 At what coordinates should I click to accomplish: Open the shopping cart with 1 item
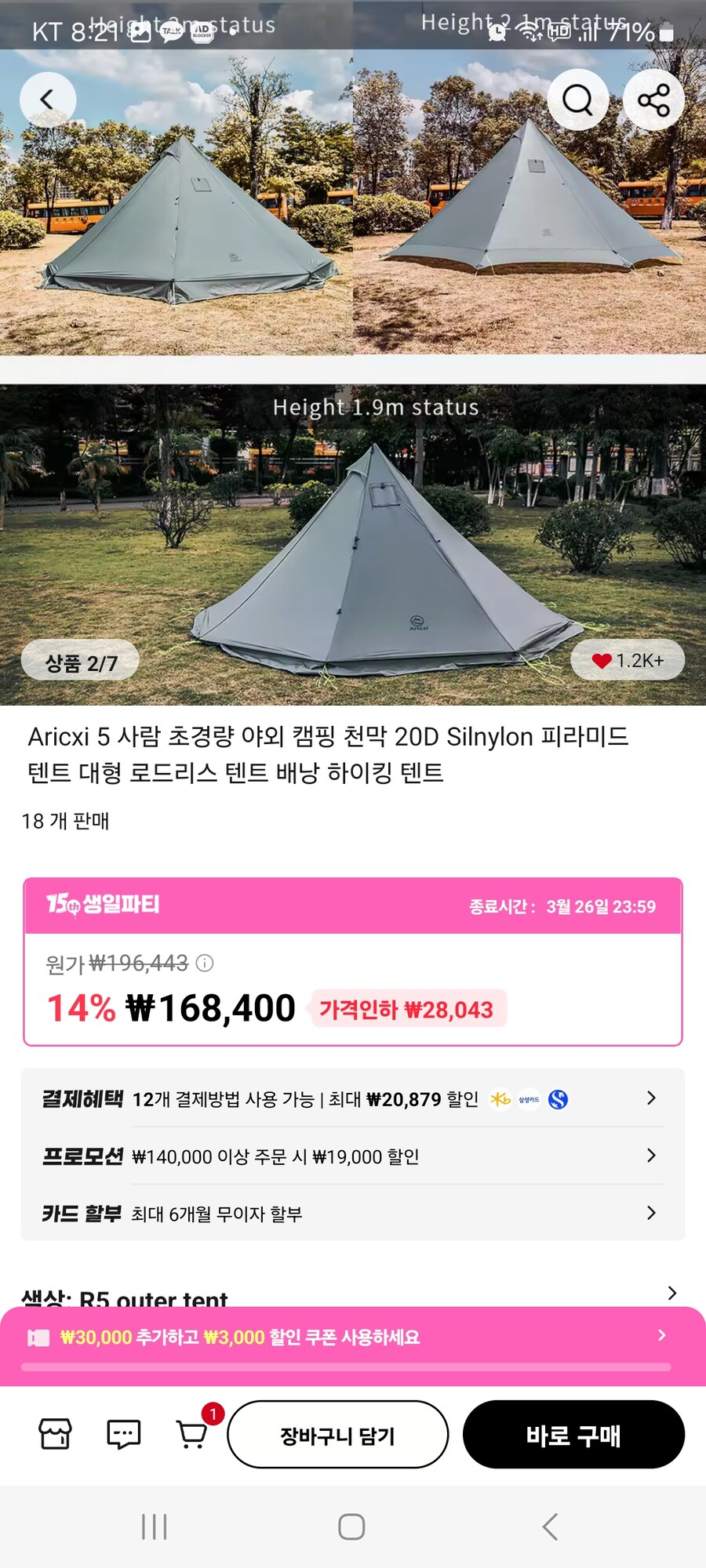(x=192, y=1435)
